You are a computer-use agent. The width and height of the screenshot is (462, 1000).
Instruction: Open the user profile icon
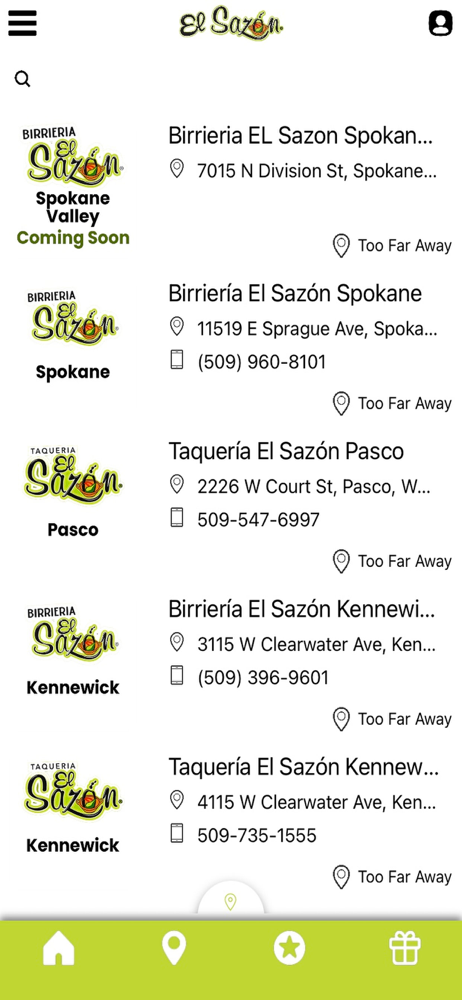[x=440, y=24]
